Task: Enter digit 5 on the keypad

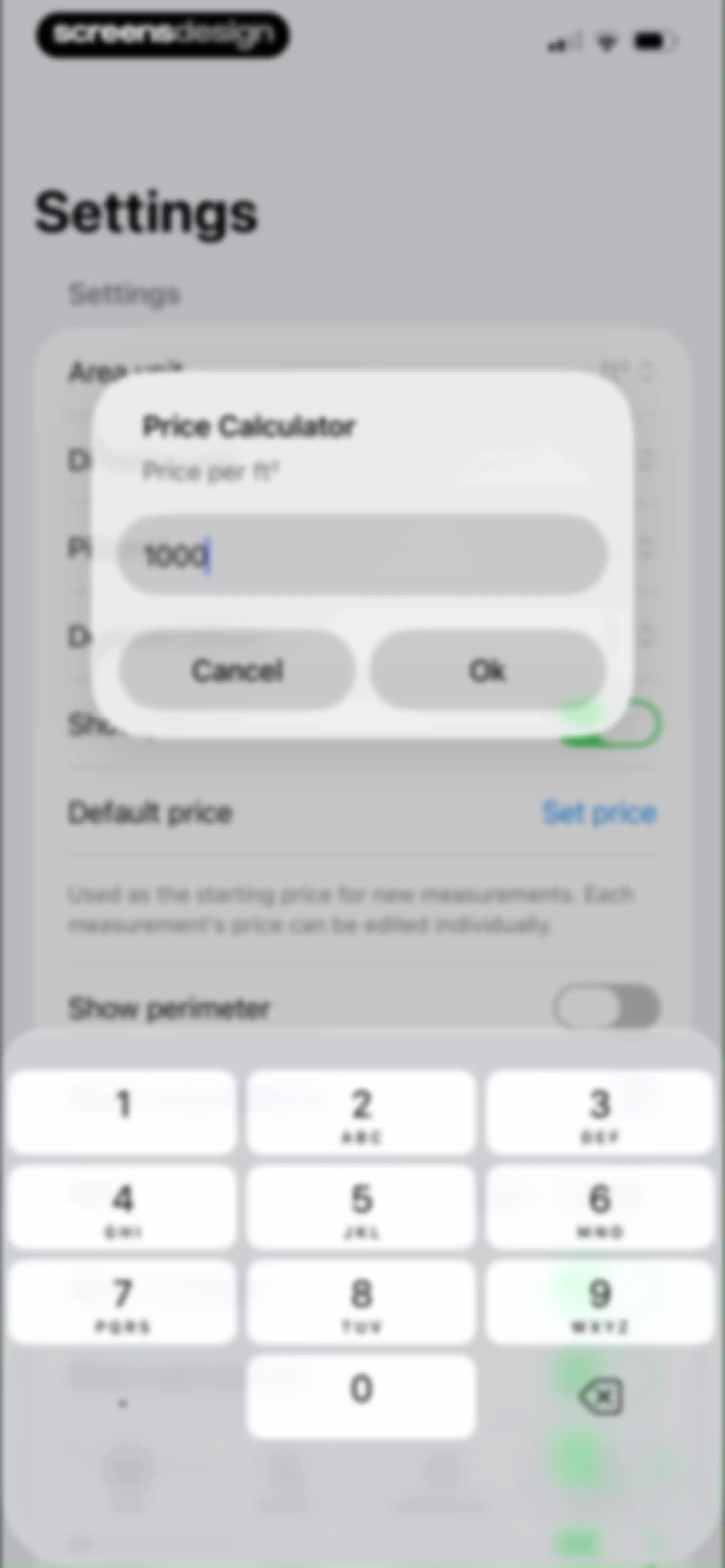Action: coord(361,1206)
